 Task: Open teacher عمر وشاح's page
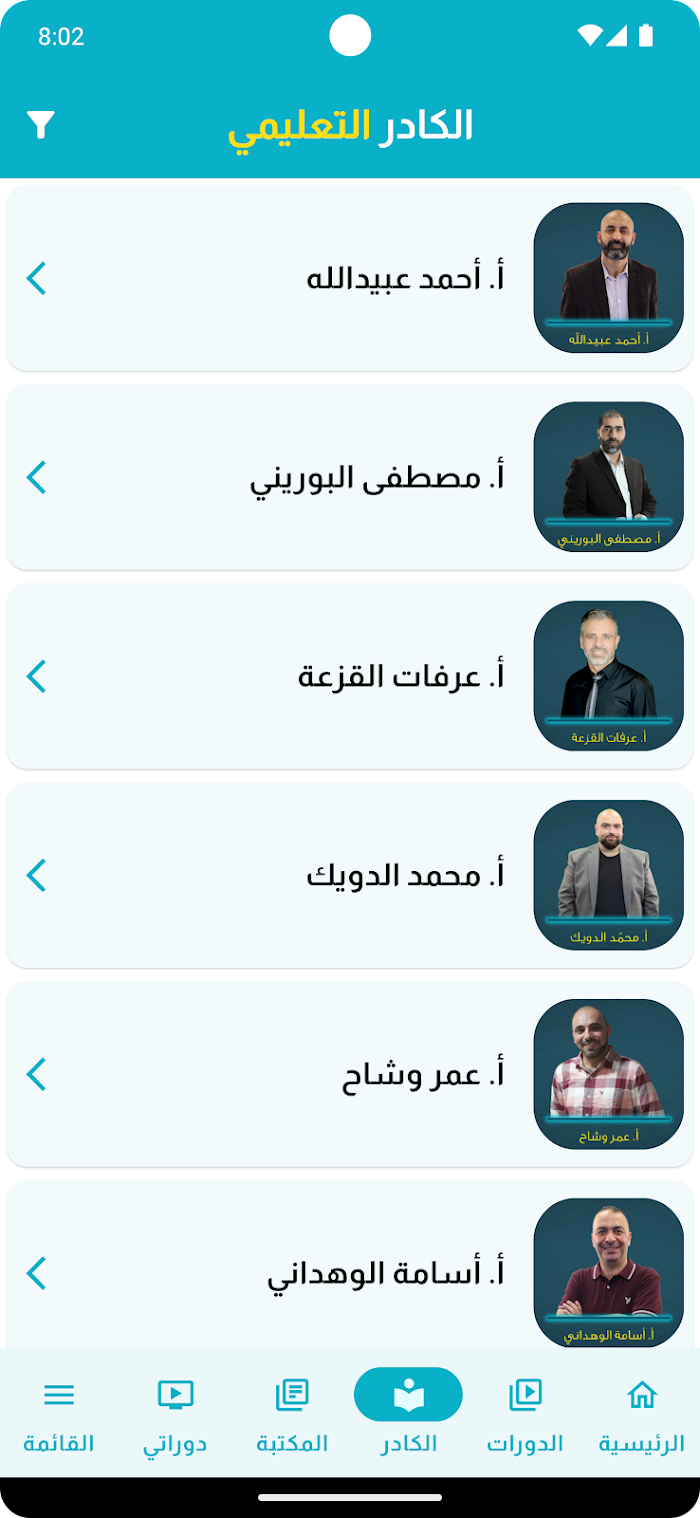coord(350,1074)
